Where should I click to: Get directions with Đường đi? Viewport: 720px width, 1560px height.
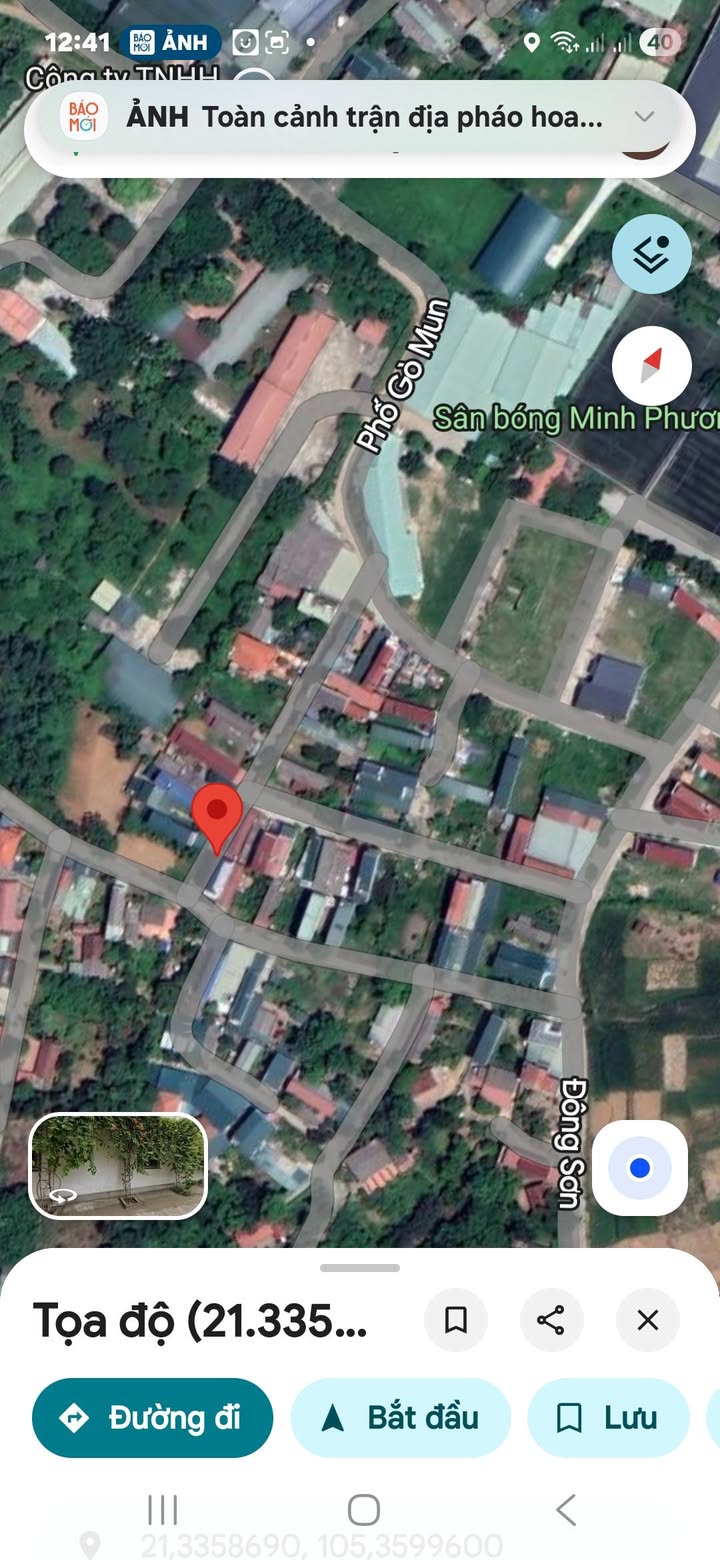pyautogui.click(x=153, y=1417)
